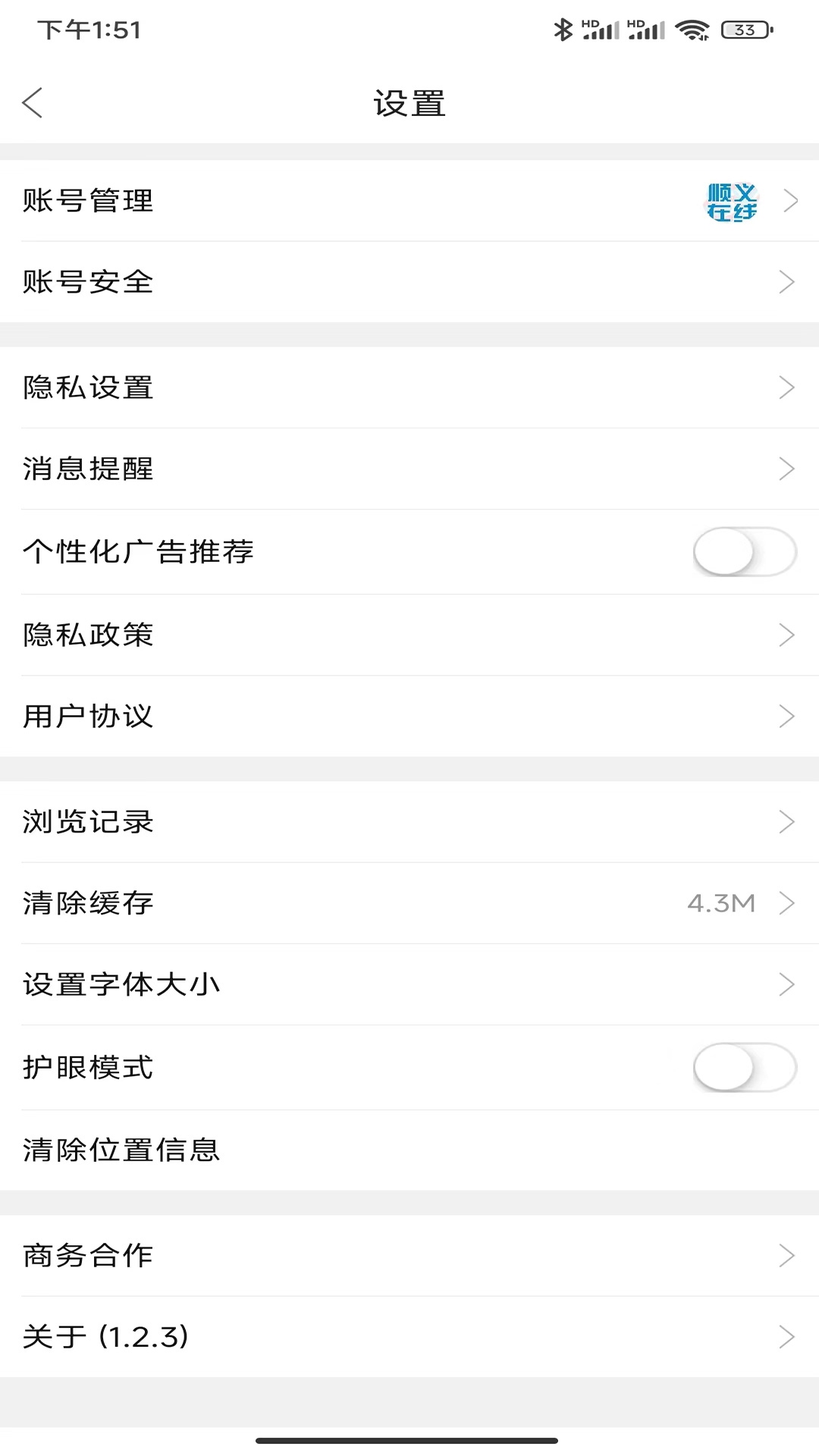Click the battery indicator showing 33
The height and width of the screenshot is (1456, 819).
[x=746, y=29]
